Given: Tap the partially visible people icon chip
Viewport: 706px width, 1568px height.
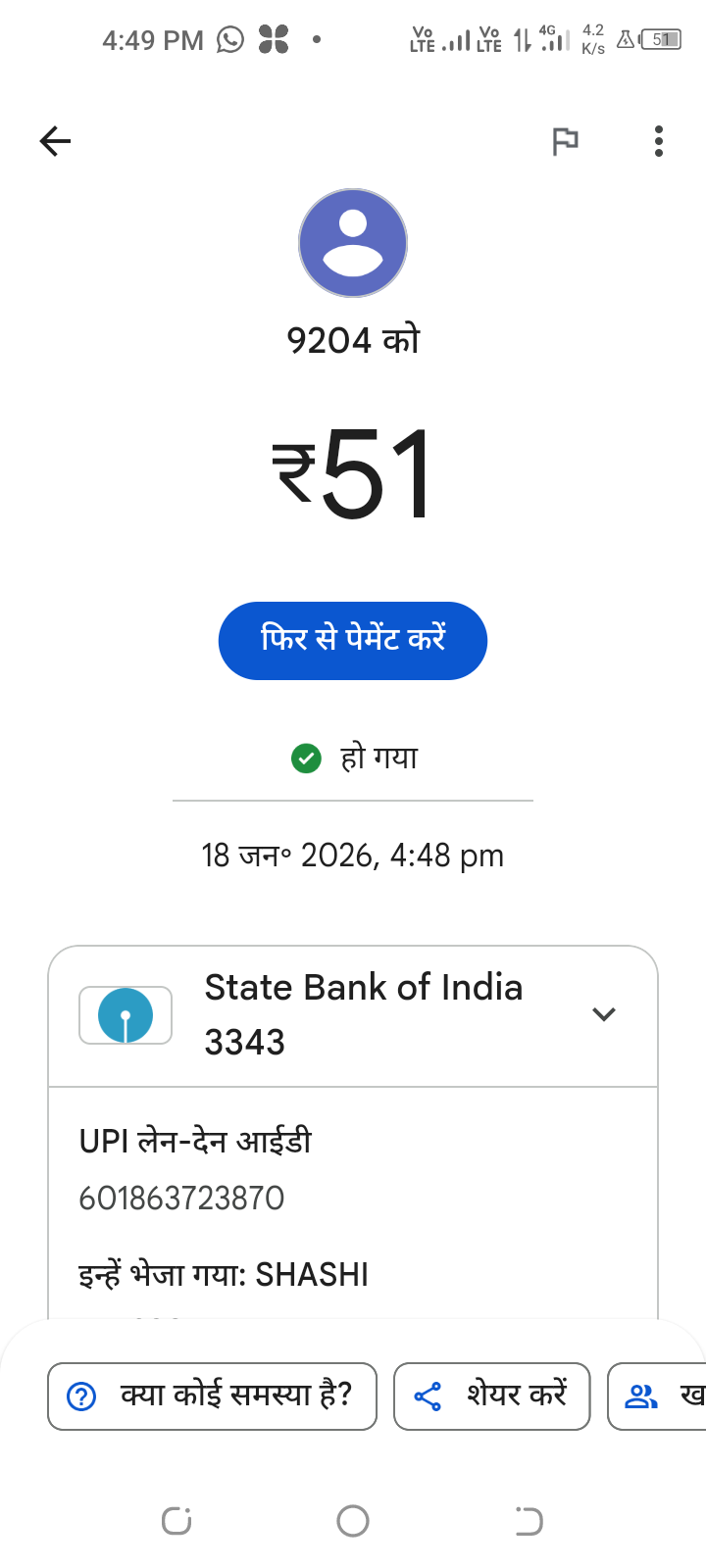Looking at the screenshot, I should pos(657,1396).
